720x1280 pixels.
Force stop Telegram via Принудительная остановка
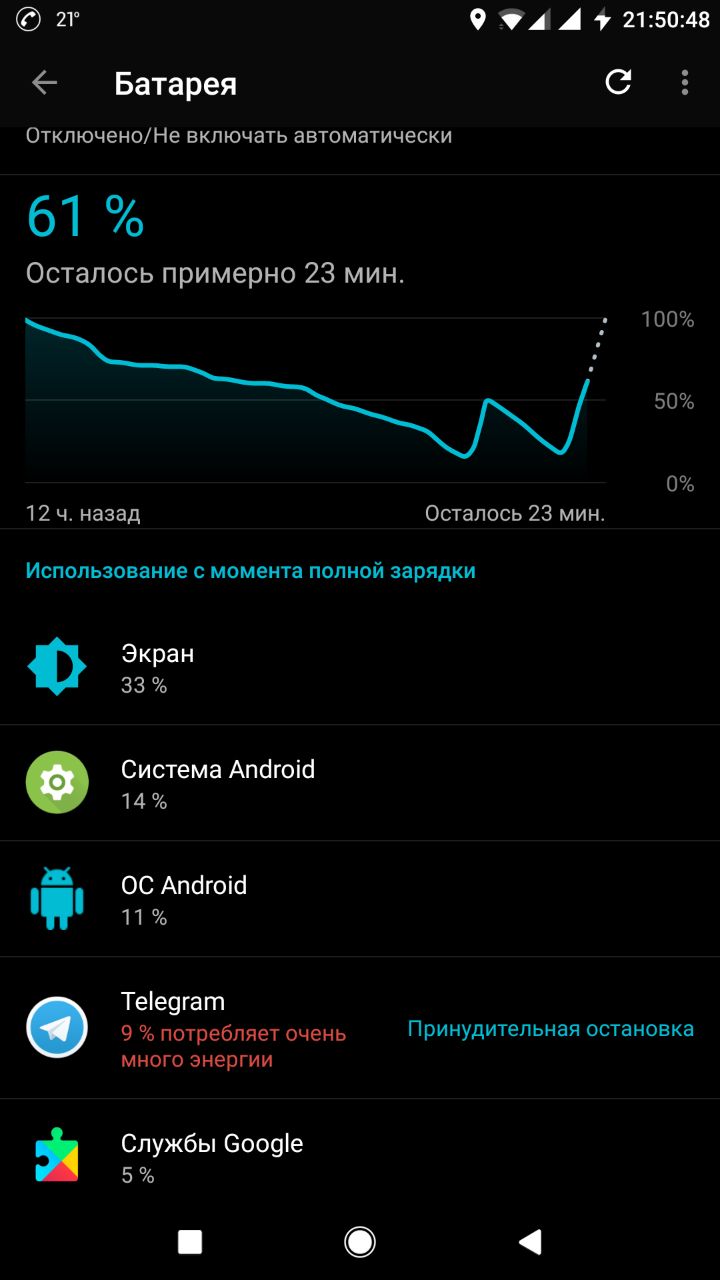550,1029
